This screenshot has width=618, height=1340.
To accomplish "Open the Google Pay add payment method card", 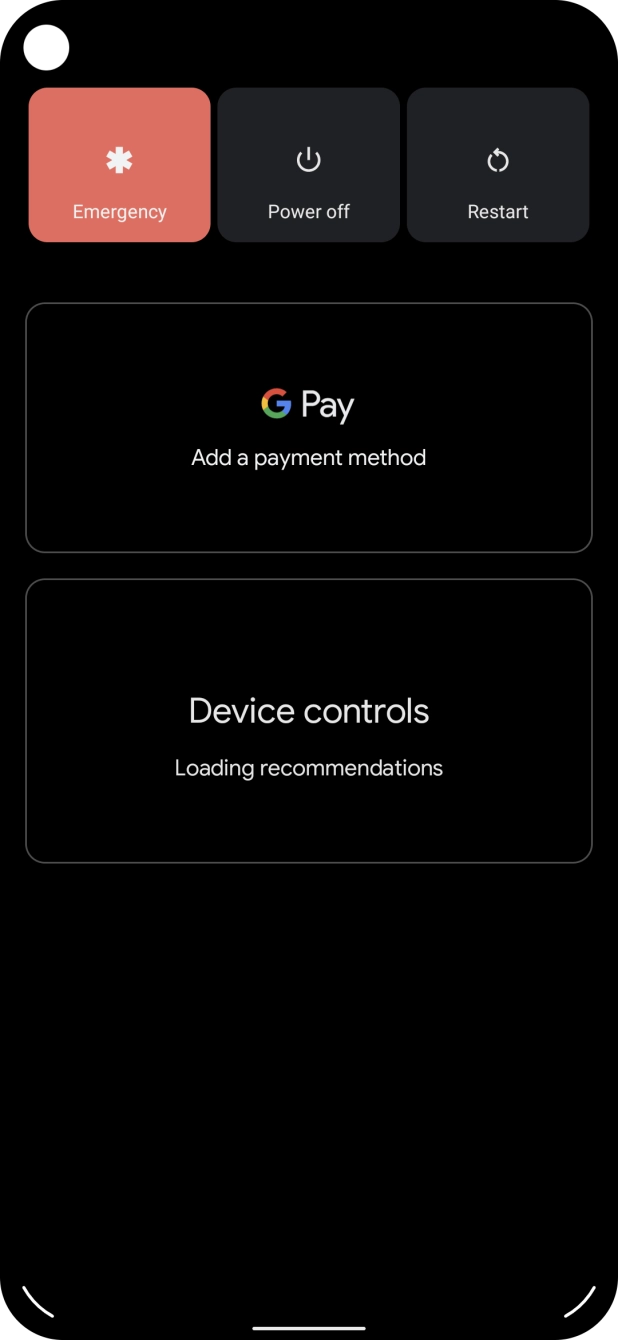I will click(x=309, y=428).
